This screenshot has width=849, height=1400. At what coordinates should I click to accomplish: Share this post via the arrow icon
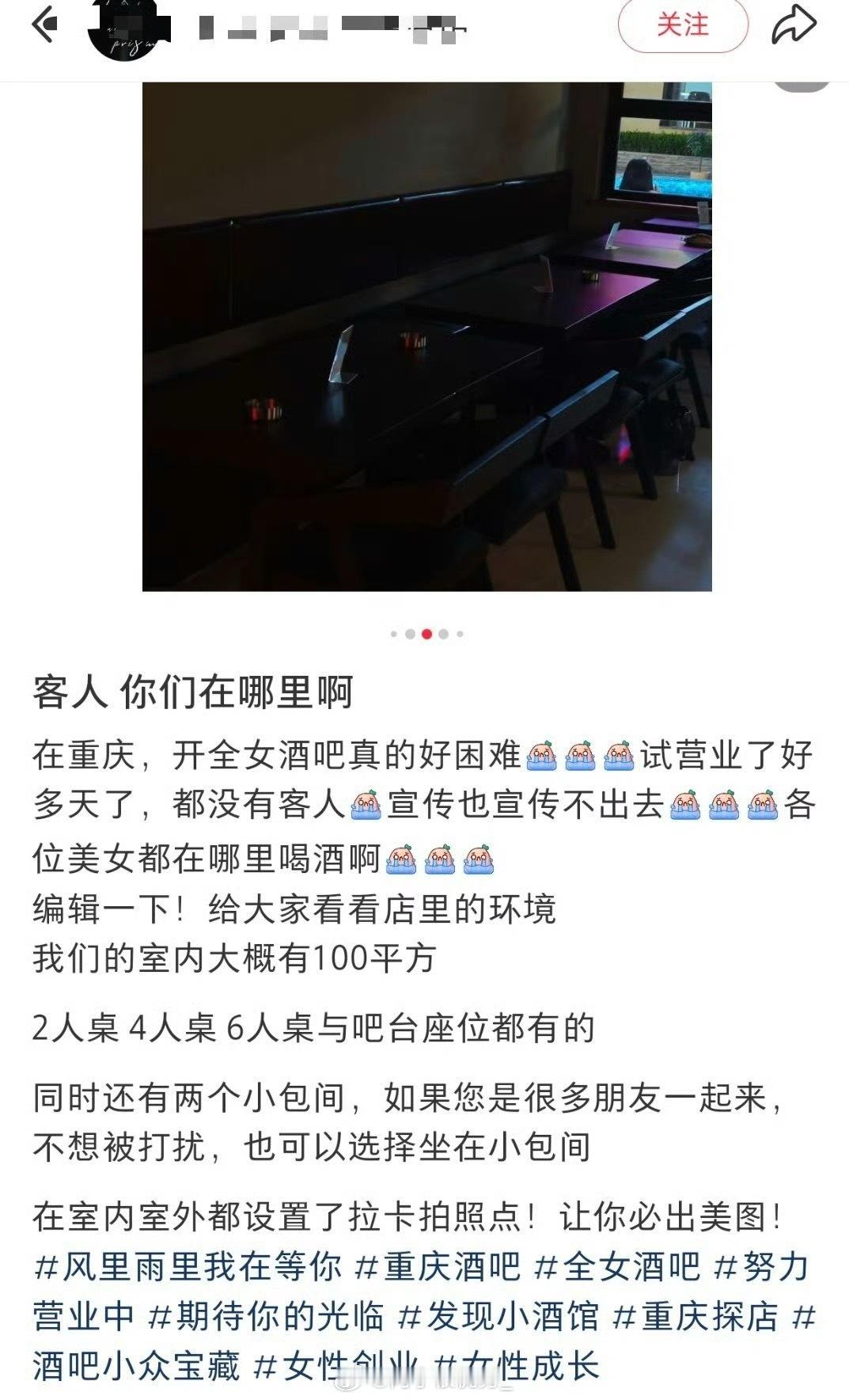(793, 25)
